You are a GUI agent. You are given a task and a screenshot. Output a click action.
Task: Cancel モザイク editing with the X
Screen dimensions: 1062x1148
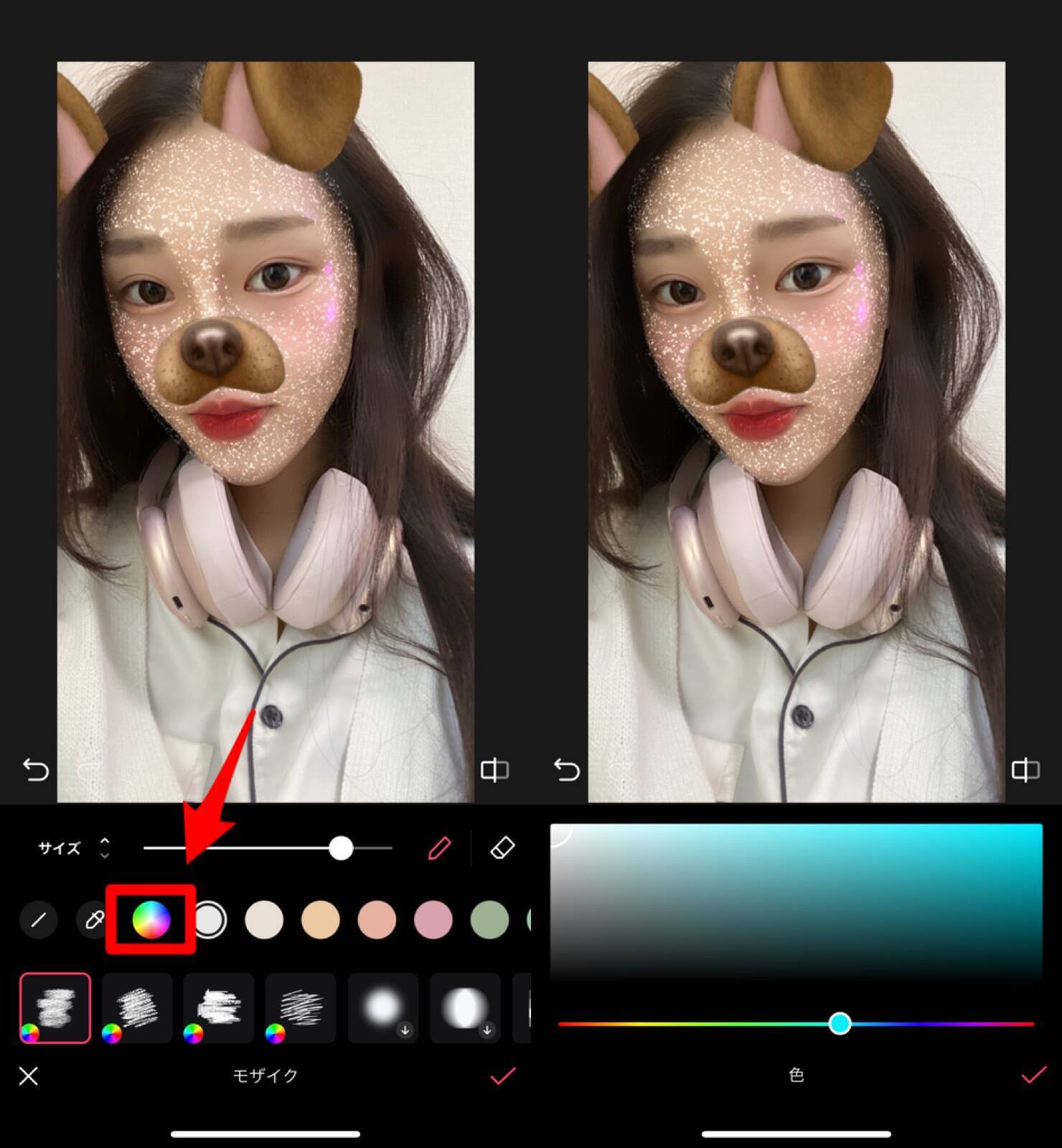(29, 1076)
